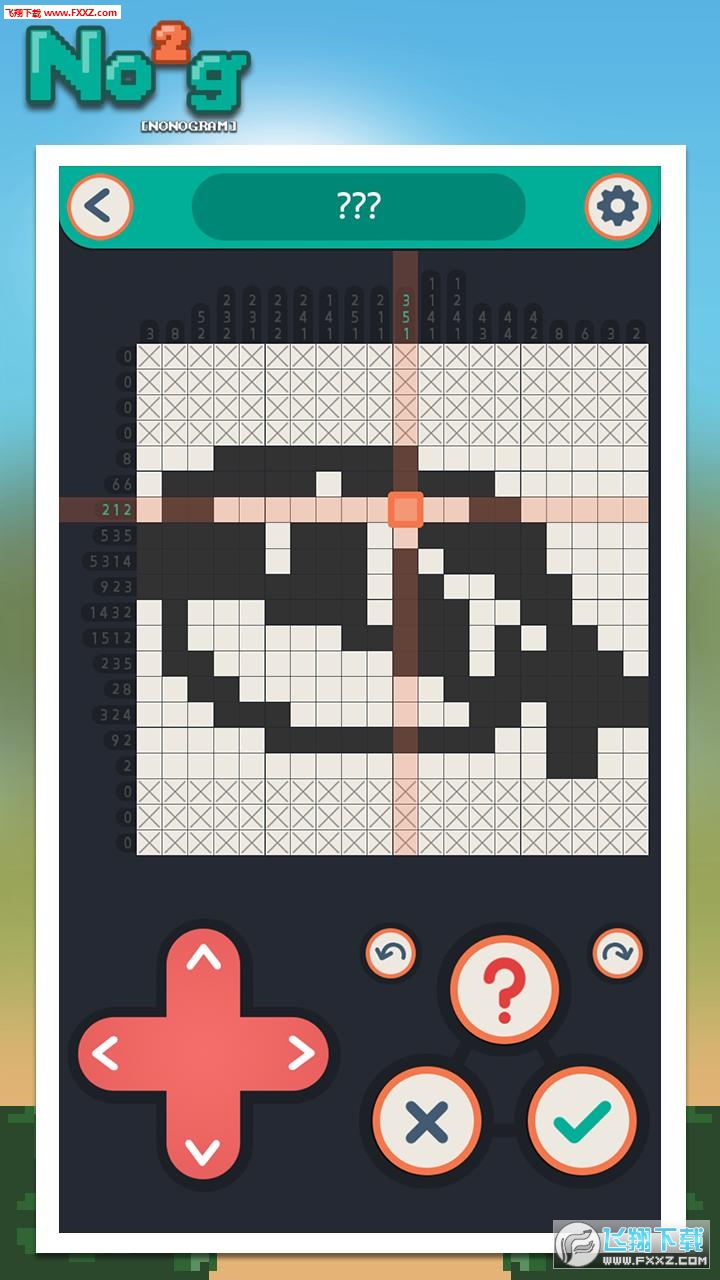The height and width of the screenshot is (1280, 720).
Task: Mark the cell with the X button
Action: pos(427,1122)
